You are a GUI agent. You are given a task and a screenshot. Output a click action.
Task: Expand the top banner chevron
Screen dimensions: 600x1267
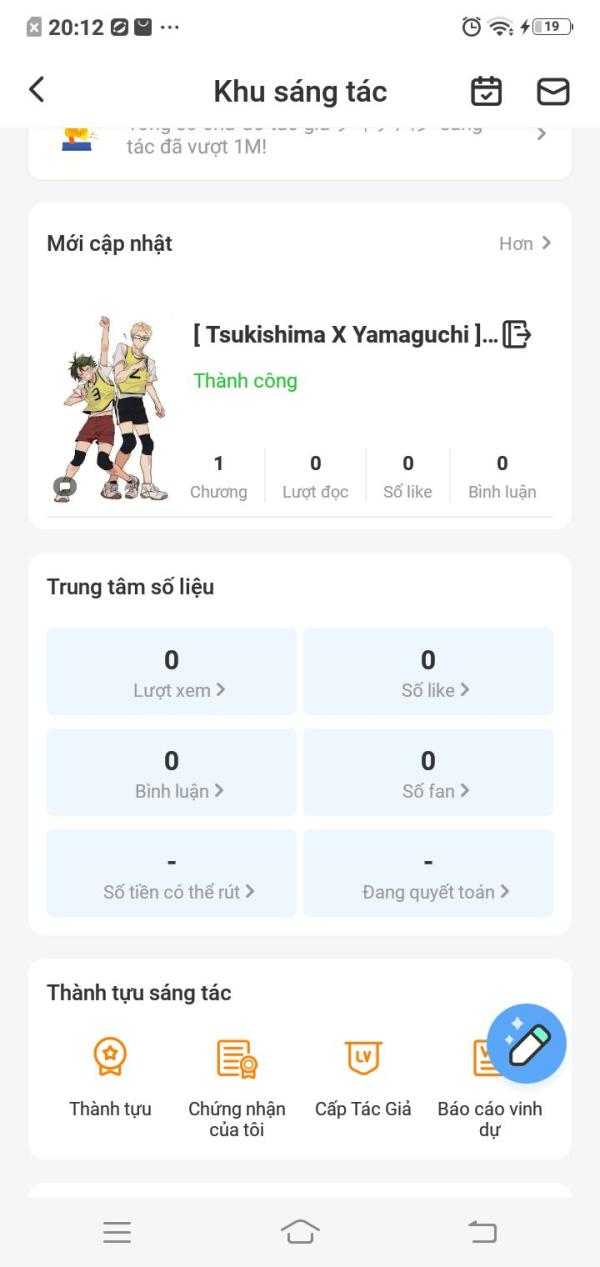coord(541,134)
